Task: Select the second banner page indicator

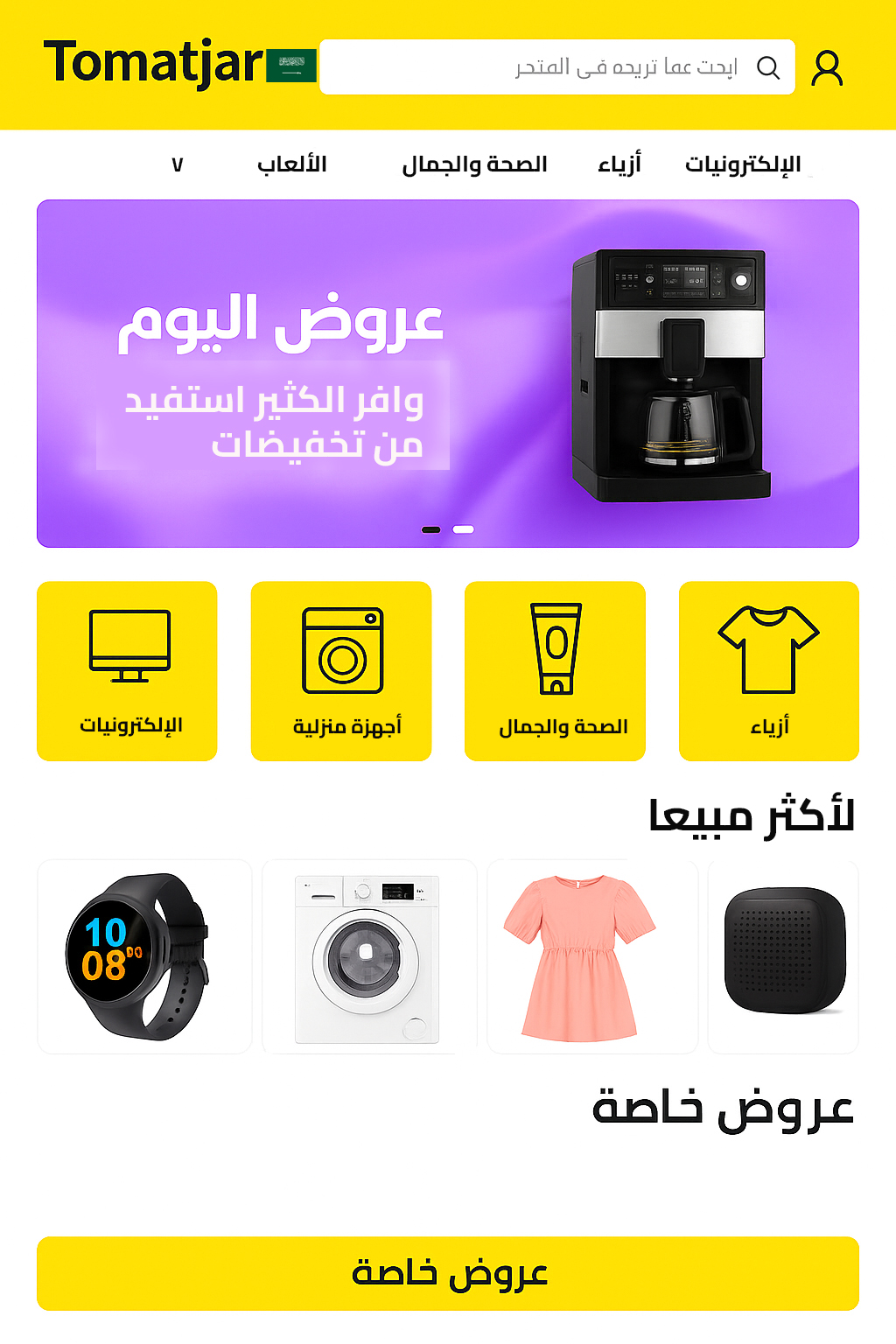Action: [463, 529]
